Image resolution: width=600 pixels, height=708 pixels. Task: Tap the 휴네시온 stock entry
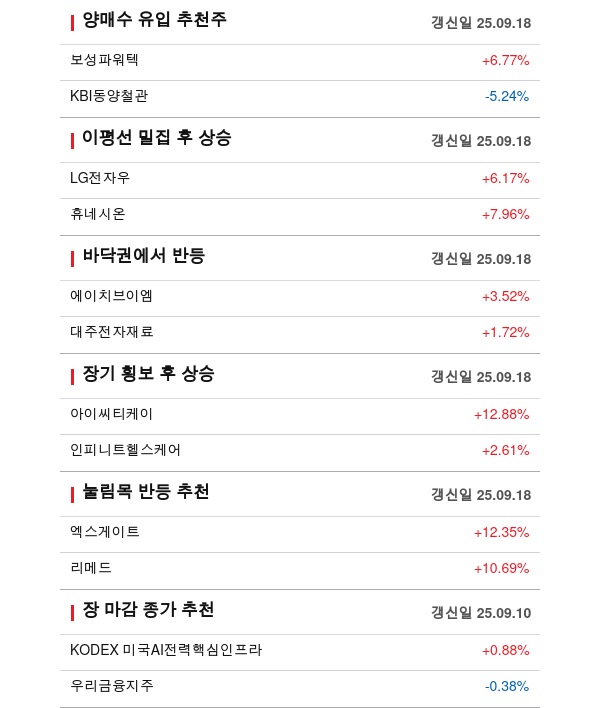point(98,214)
